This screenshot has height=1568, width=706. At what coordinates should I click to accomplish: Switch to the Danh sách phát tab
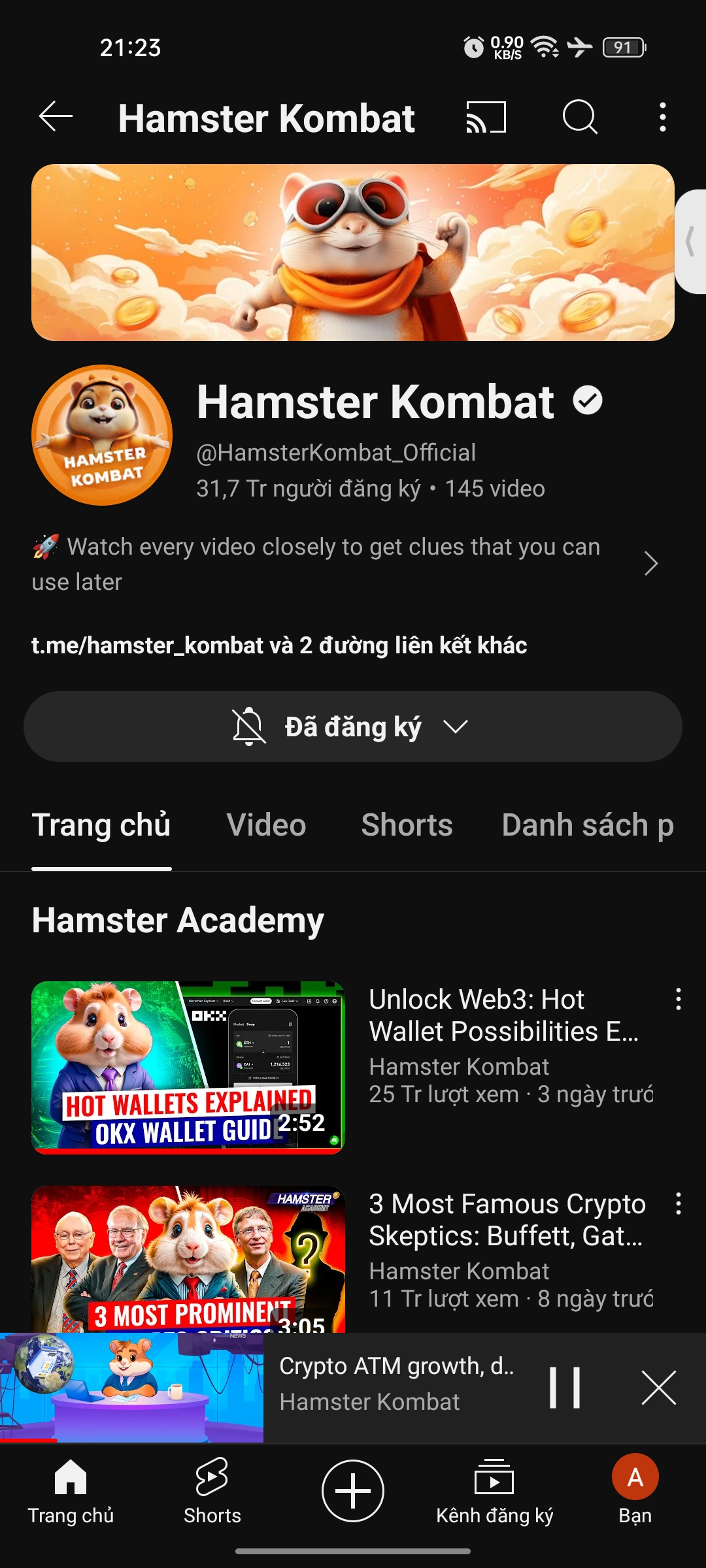pos(587,825)
